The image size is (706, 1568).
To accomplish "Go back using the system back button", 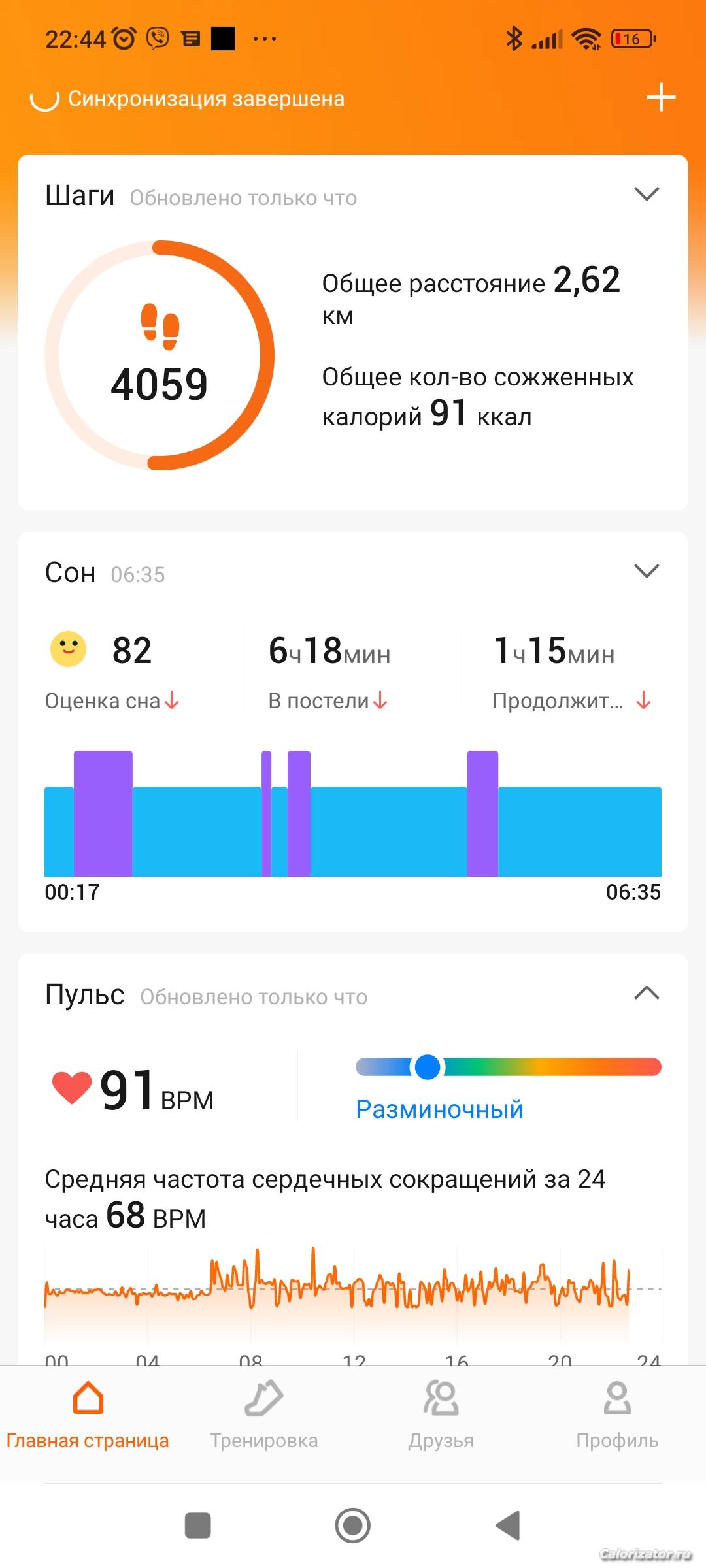I will [508, 1526].
